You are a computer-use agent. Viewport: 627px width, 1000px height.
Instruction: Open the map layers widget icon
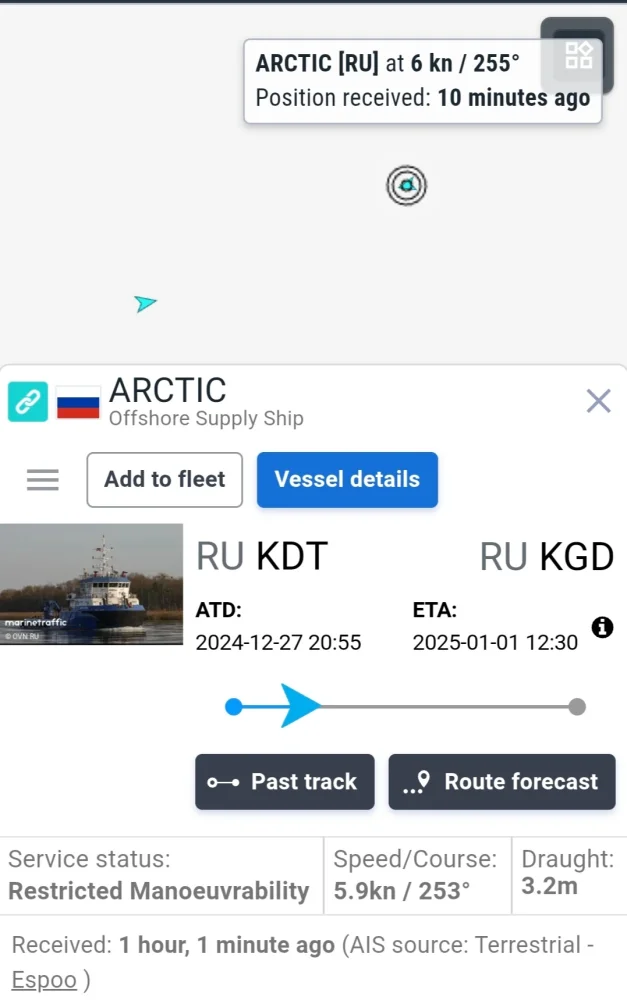coord(578,55)
